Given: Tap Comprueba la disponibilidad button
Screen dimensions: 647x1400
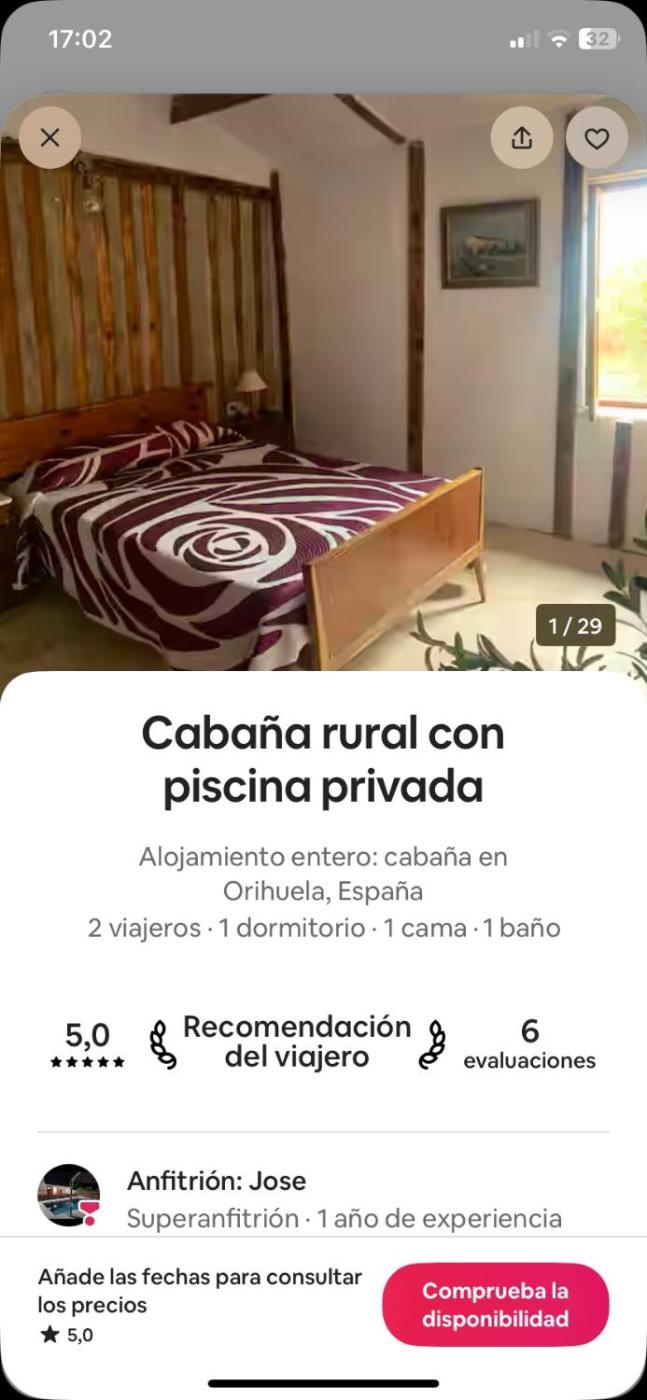Looking at the screenshot, I should (495, 1304).
